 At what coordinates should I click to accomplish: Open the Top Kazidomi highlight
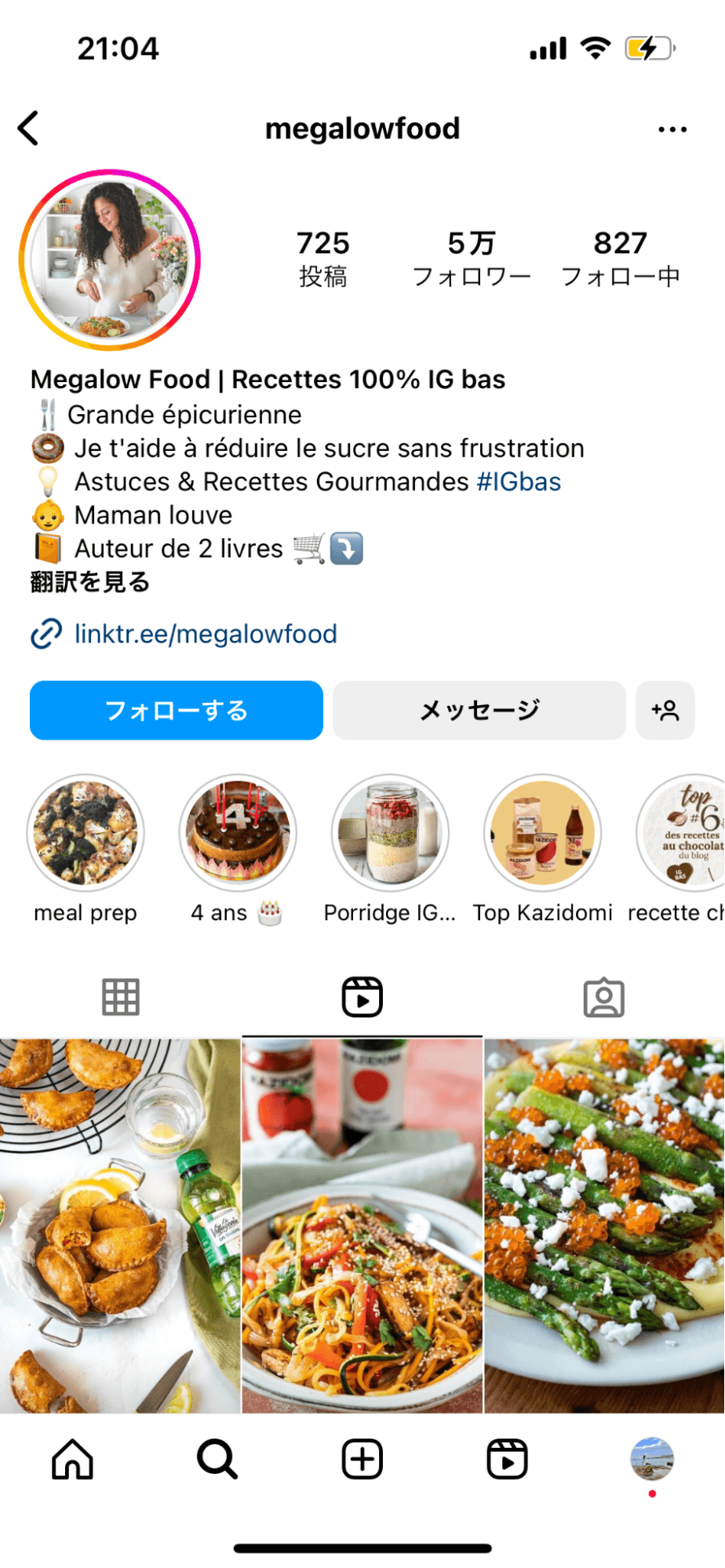pyautogui.click(x=542, y=833)
